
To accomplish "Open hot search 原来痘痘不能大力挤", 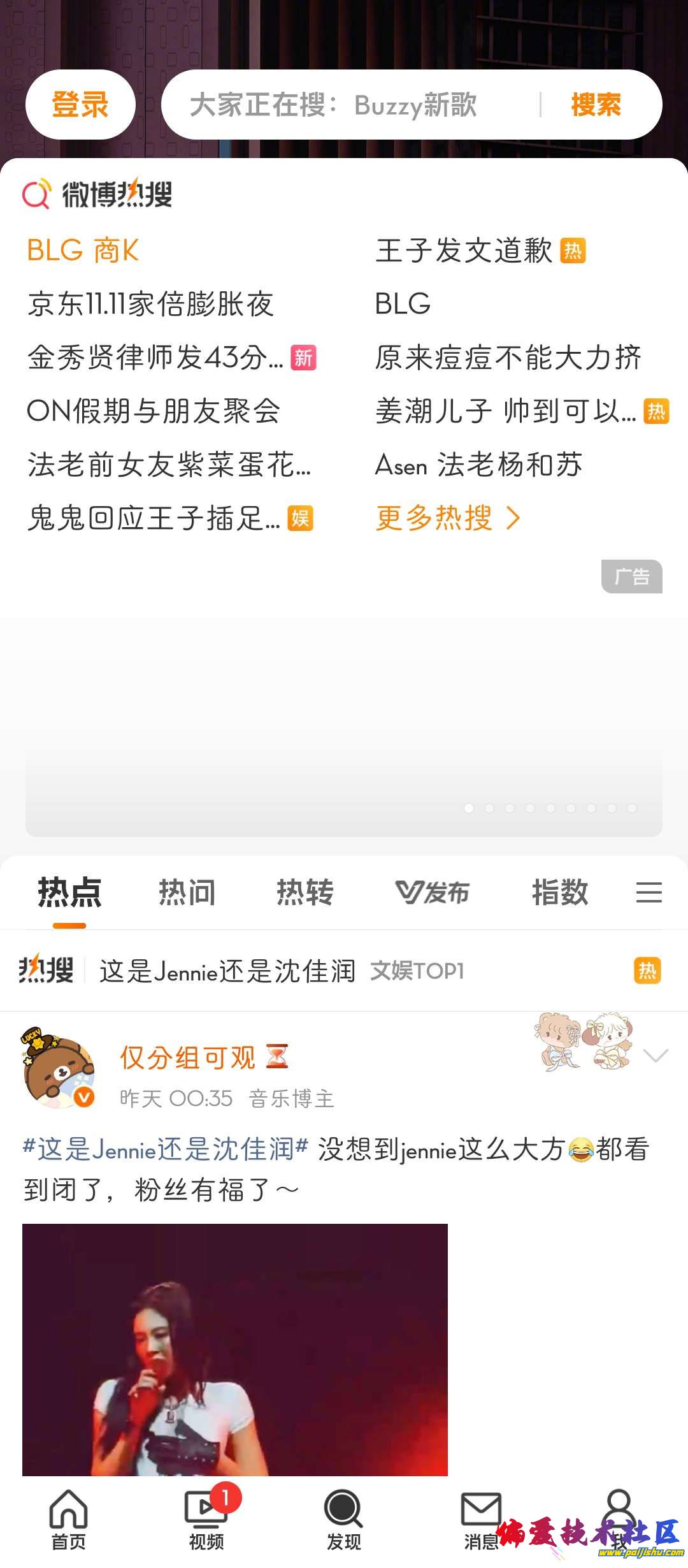I will click(508, 358).
